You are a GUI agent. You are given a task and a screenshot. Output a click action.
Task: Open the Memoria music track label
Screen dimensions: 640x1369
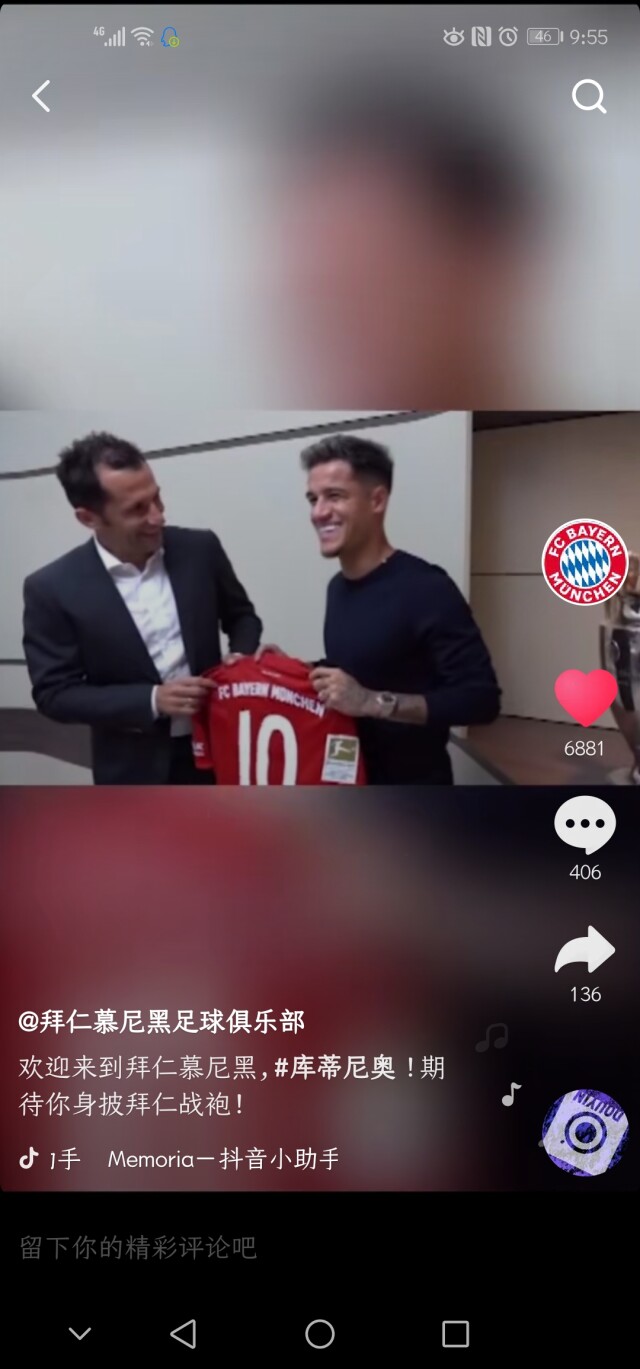point(223,1159)
